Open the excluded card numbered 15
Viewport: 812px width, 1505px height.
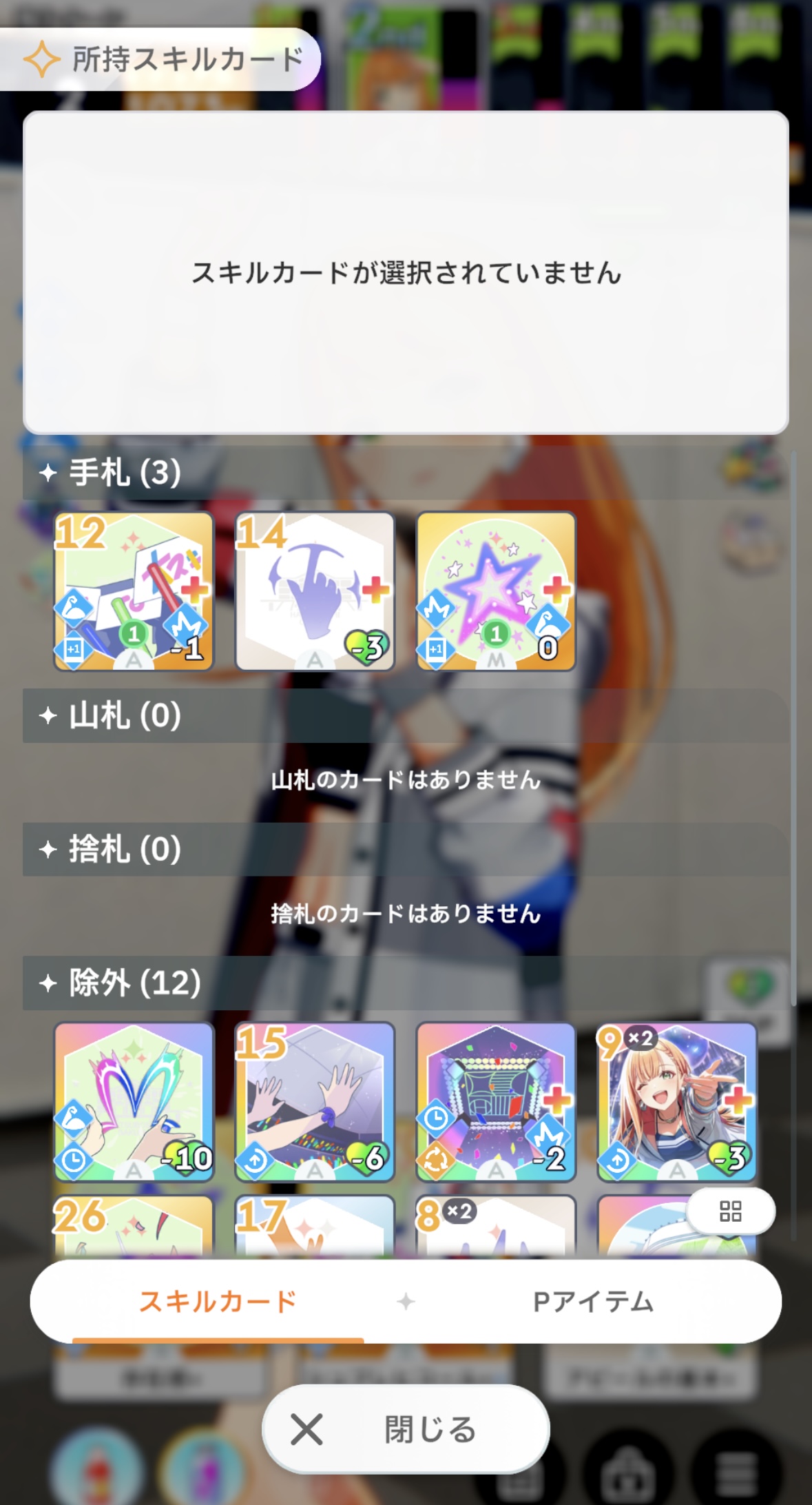(315, 1101)
